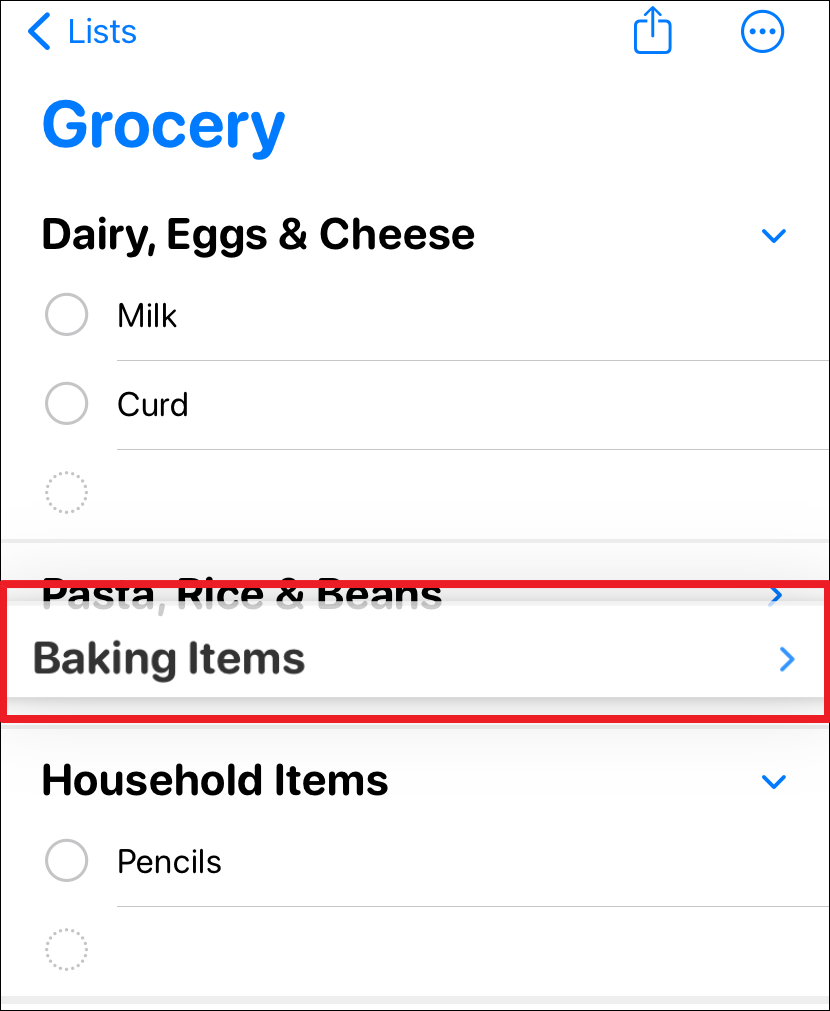Check off the Curd reminder
The width and height of the screenshot is (830, 1011).
pos(67,405)
